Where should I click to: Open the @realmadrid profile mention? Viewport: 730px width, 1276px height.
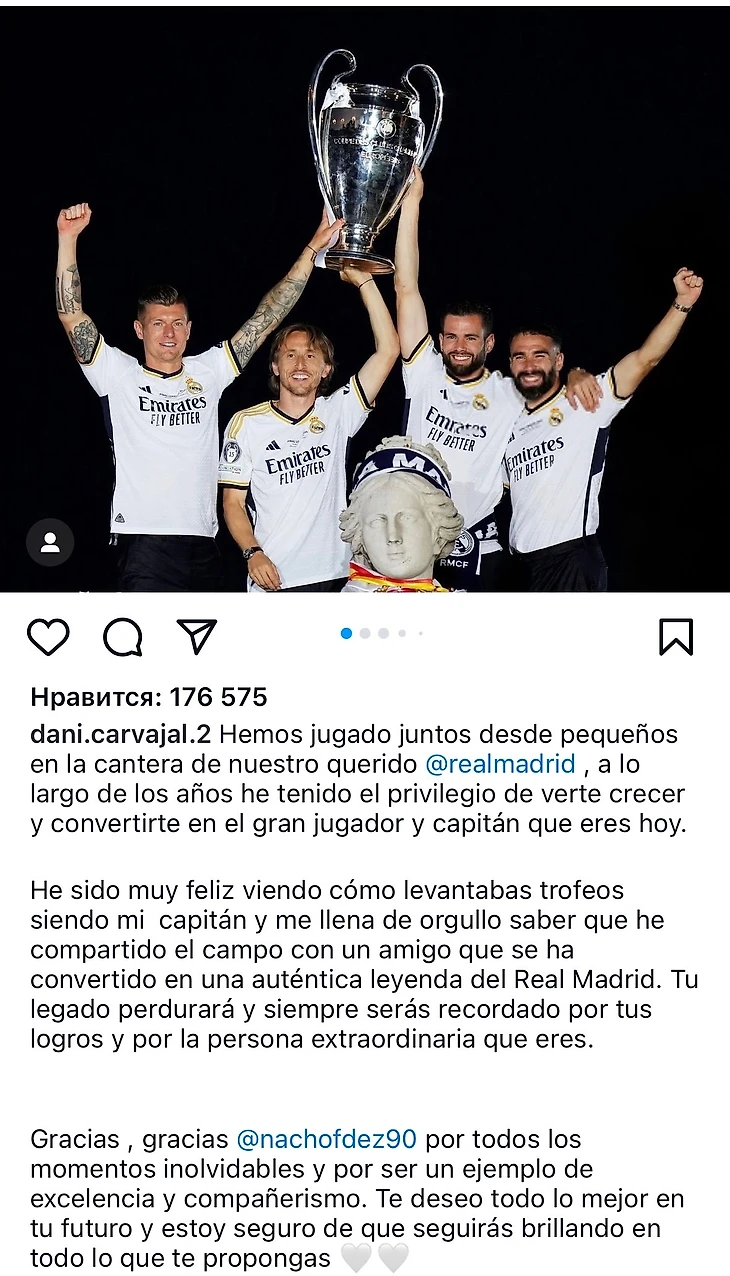(x=500, y=765)
